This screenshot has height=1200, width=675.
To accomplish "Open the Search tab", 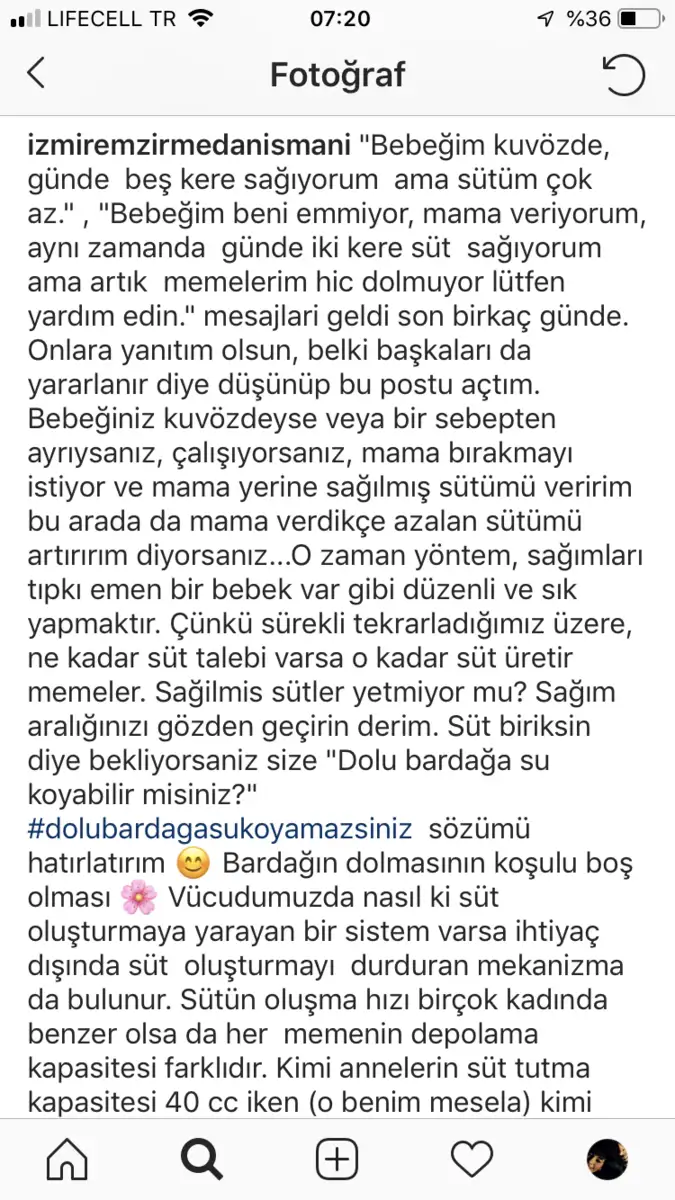I will pos(202,1159).
